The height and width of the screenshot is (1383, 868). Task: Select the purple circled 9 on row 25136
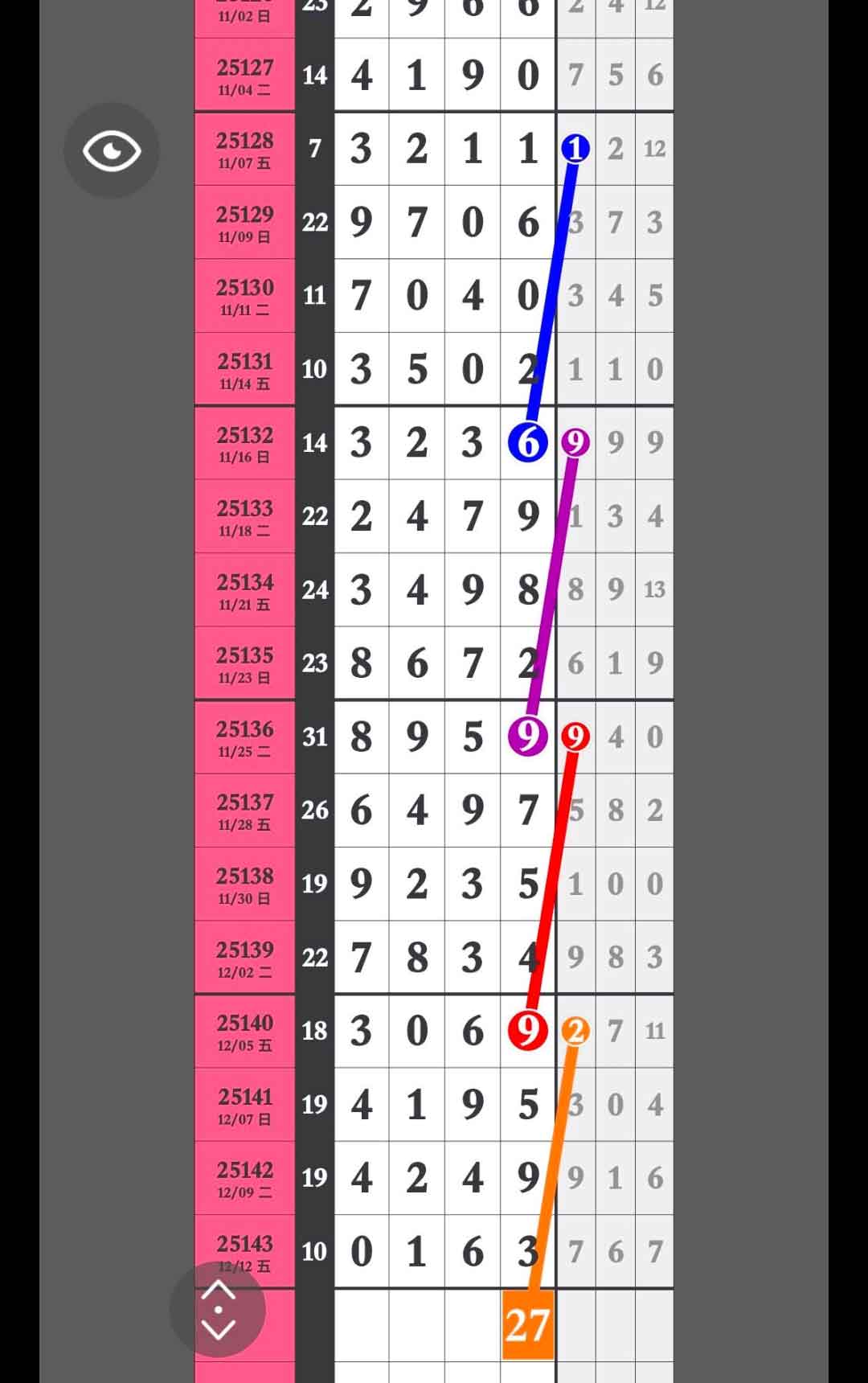[526, 737]
